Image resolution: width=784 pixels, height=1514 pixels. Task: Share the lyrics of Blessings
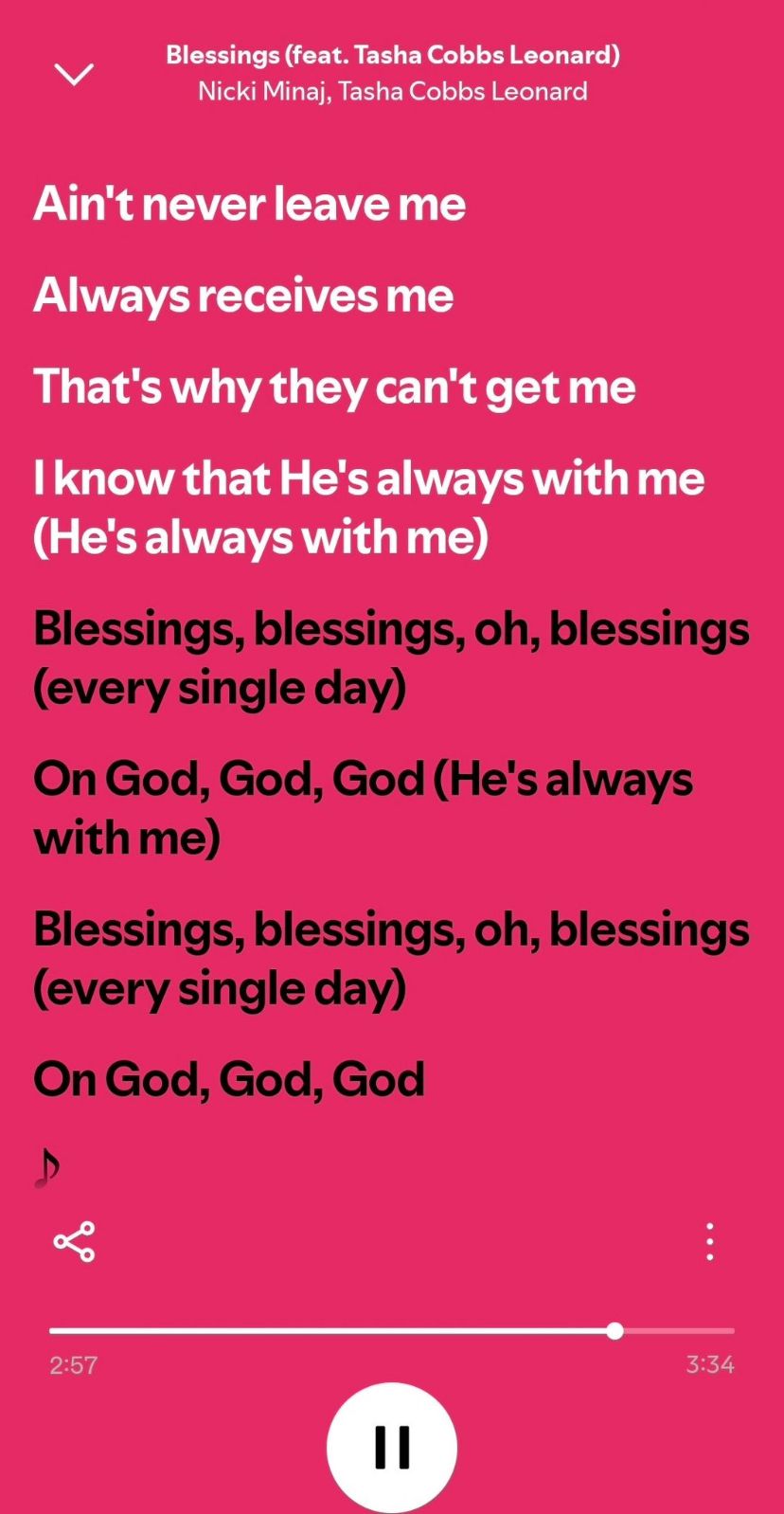74,1241
